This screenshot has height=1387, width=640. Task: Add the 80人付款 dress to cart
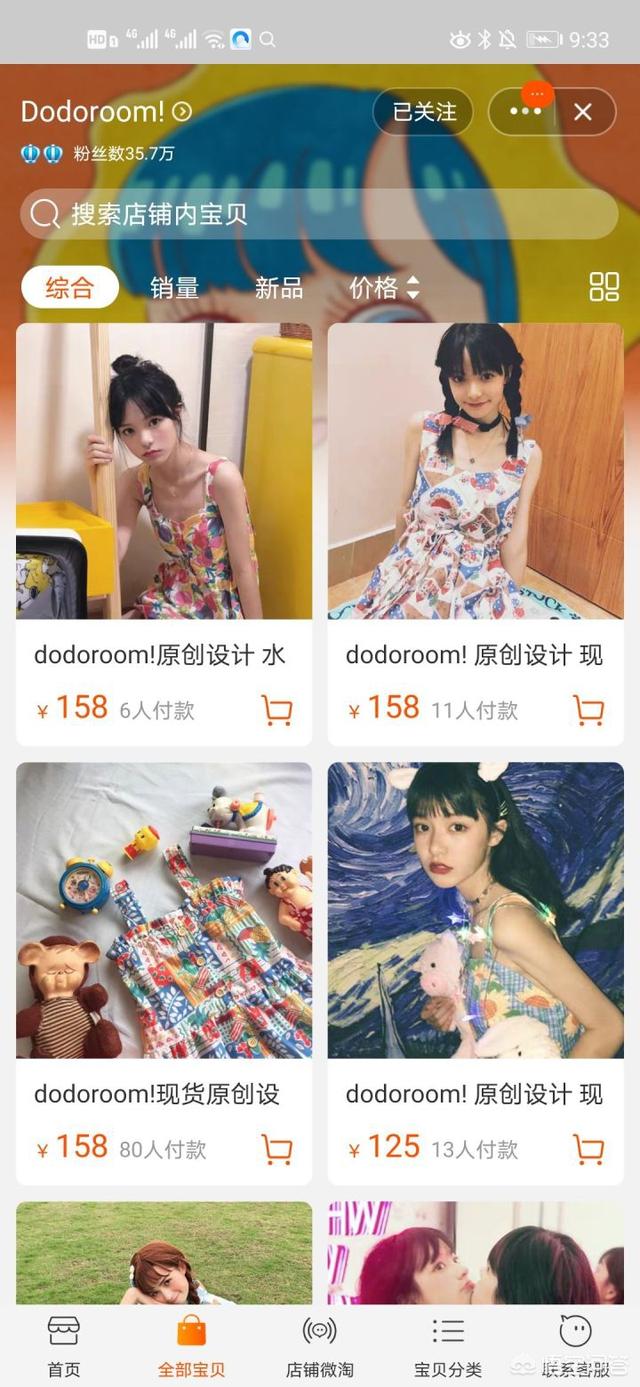pos(277,1149)
